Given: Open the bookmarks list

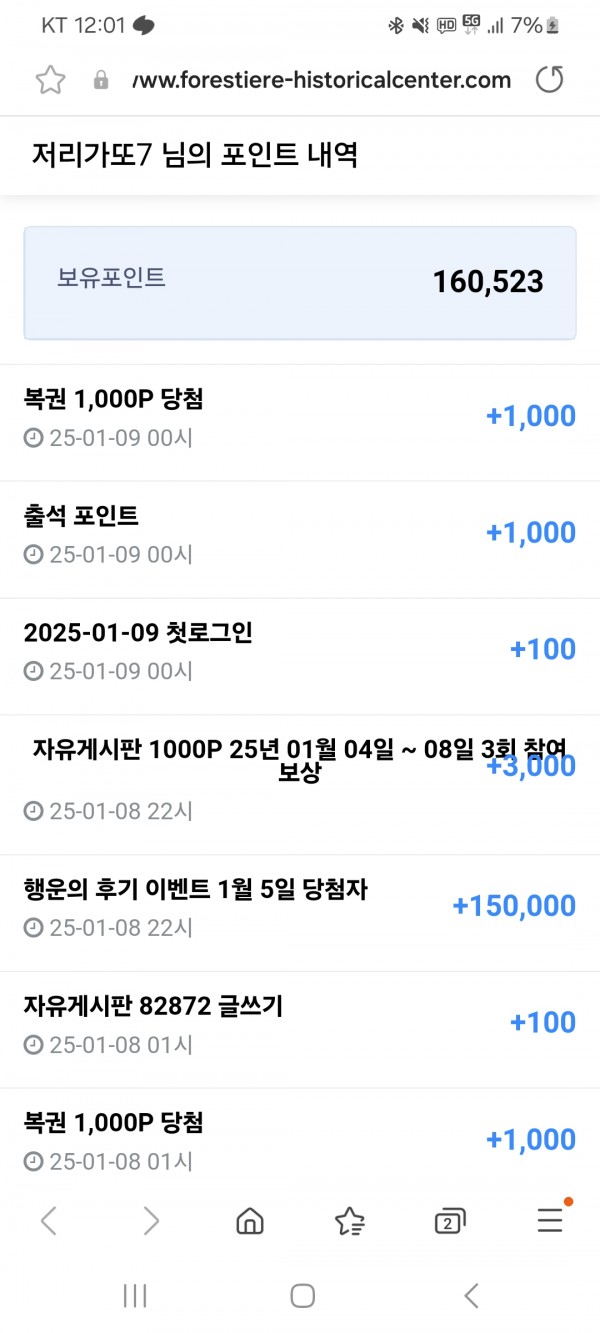Looking at the screenshot, I should click(x=350, y=1220).
